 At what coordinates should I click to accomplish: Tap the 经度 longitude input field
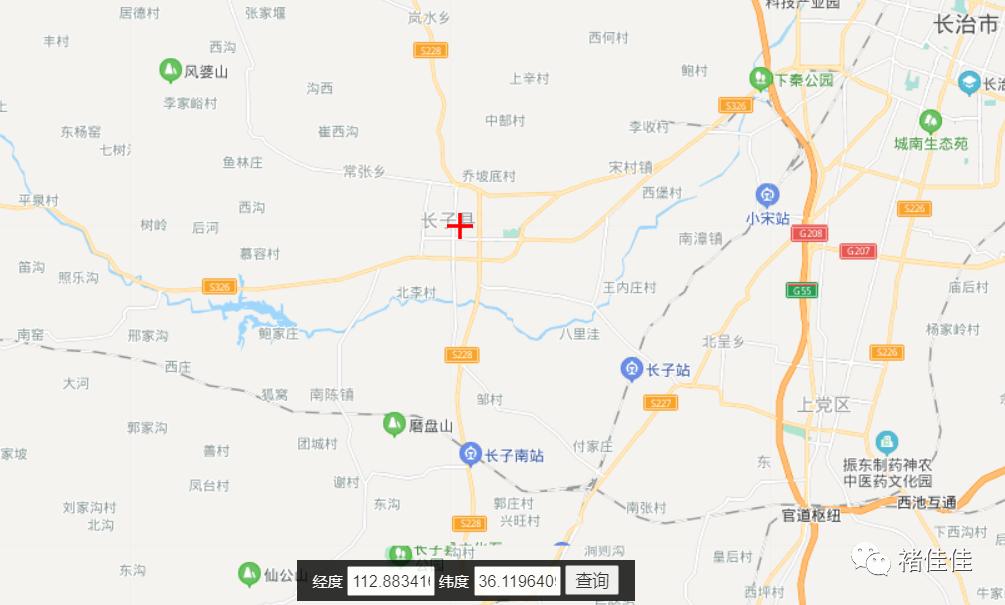(390, 581)
